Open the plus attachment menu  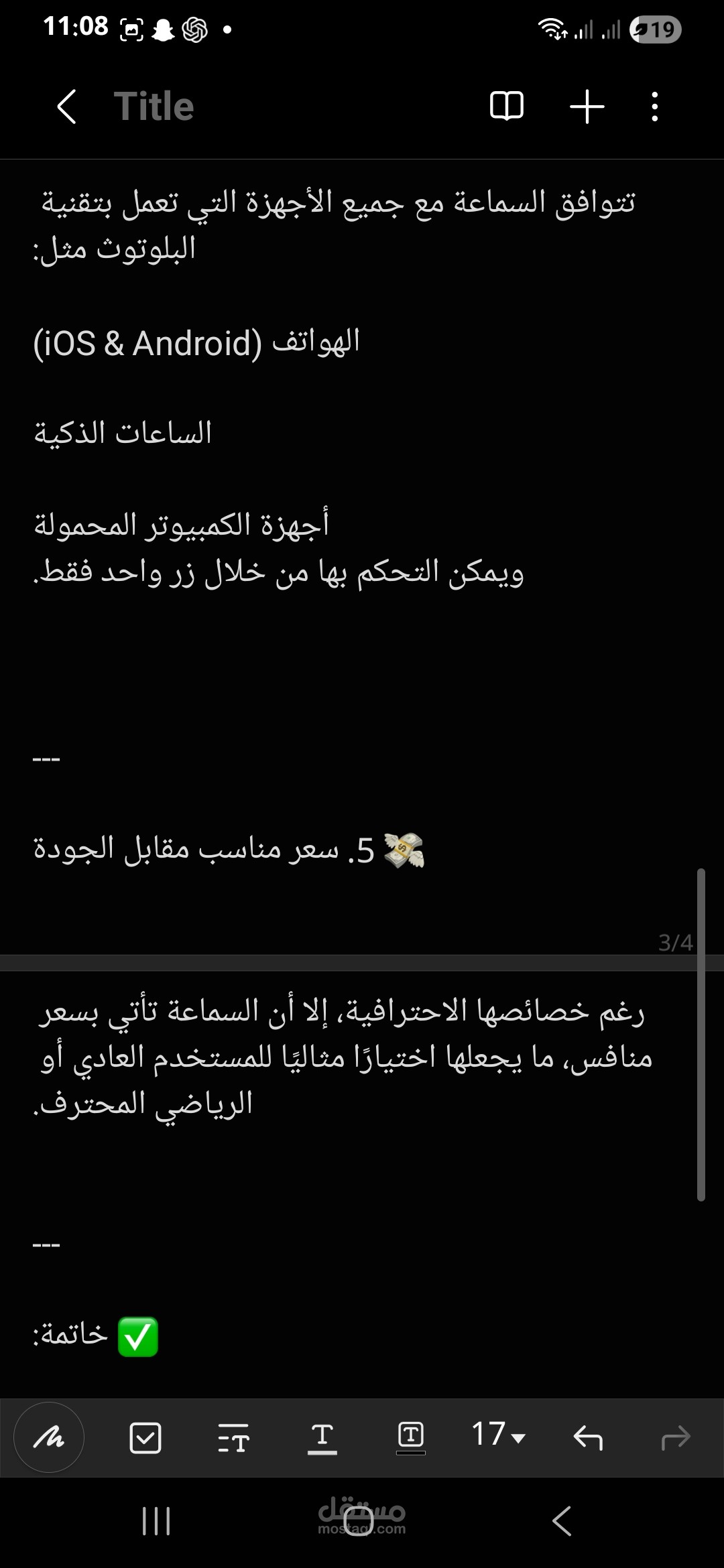click(x=587, y=106)
